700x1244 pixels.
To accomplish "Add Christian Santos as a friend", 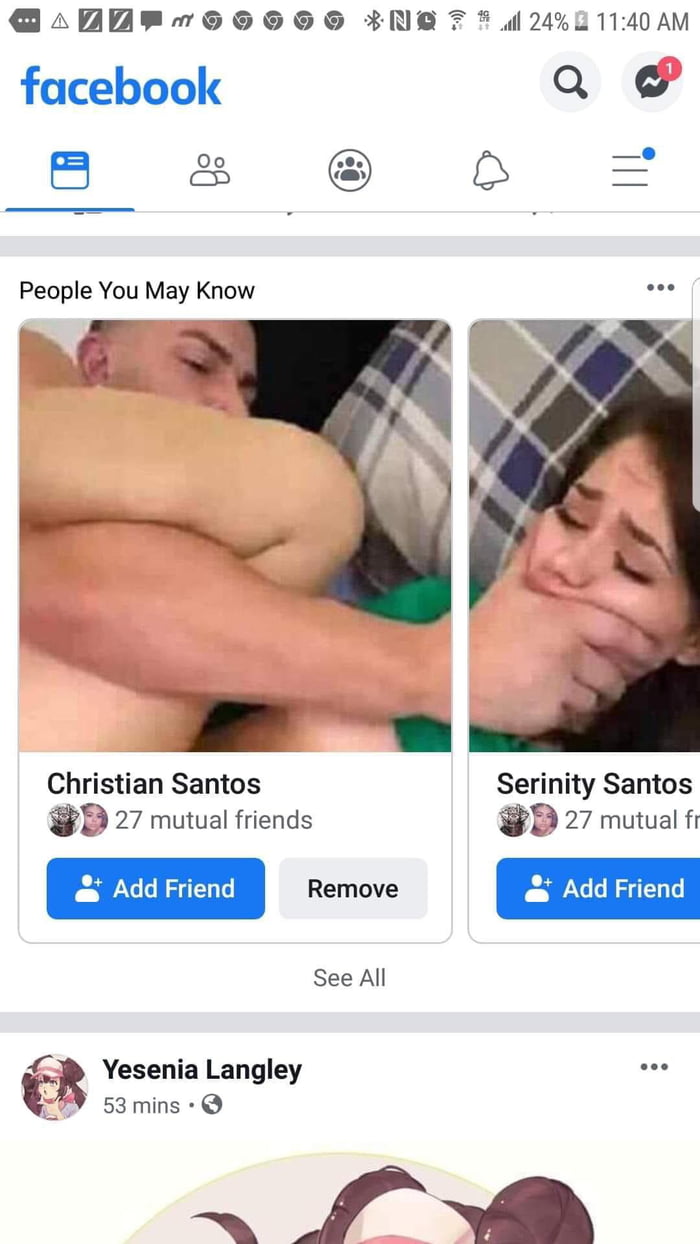I will coord(156,888).
